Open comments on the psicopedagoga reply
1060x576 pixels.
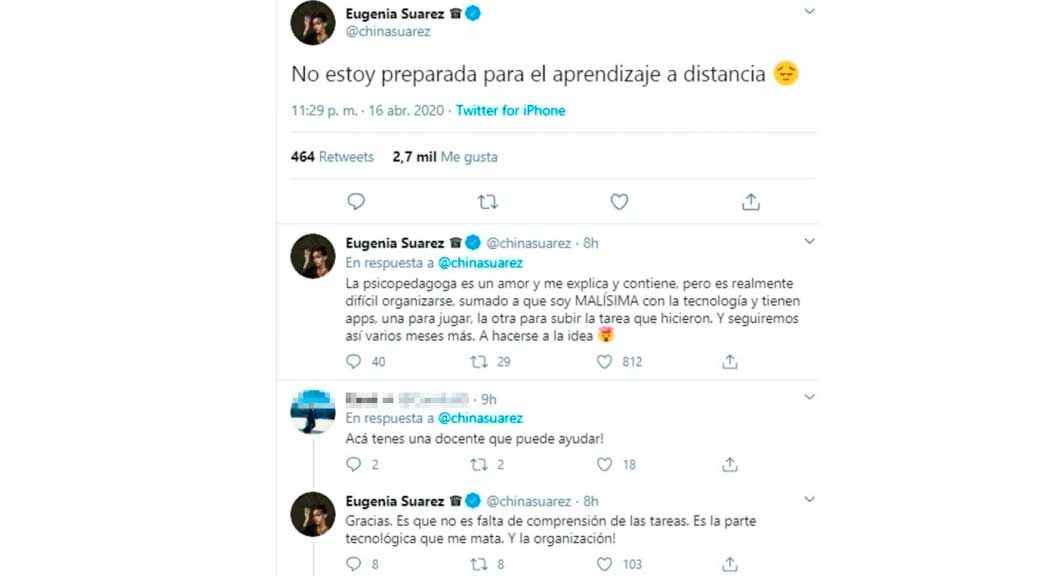[353, 362]
